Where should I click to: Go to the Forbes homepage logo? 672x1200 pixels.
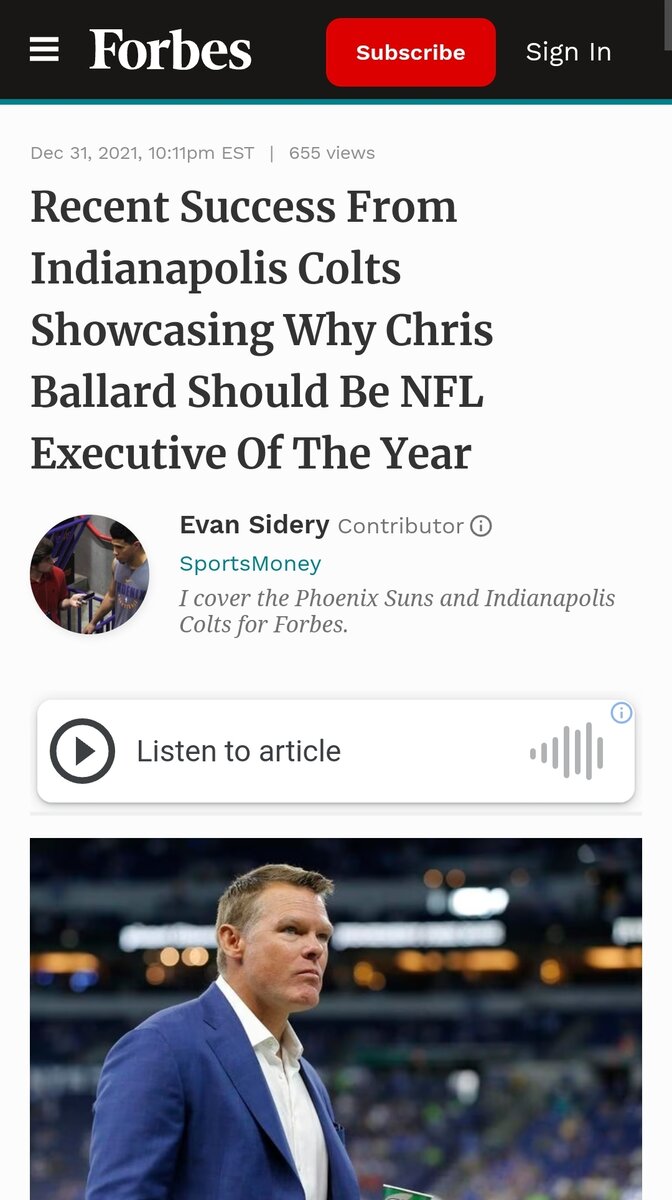point(170,50)
